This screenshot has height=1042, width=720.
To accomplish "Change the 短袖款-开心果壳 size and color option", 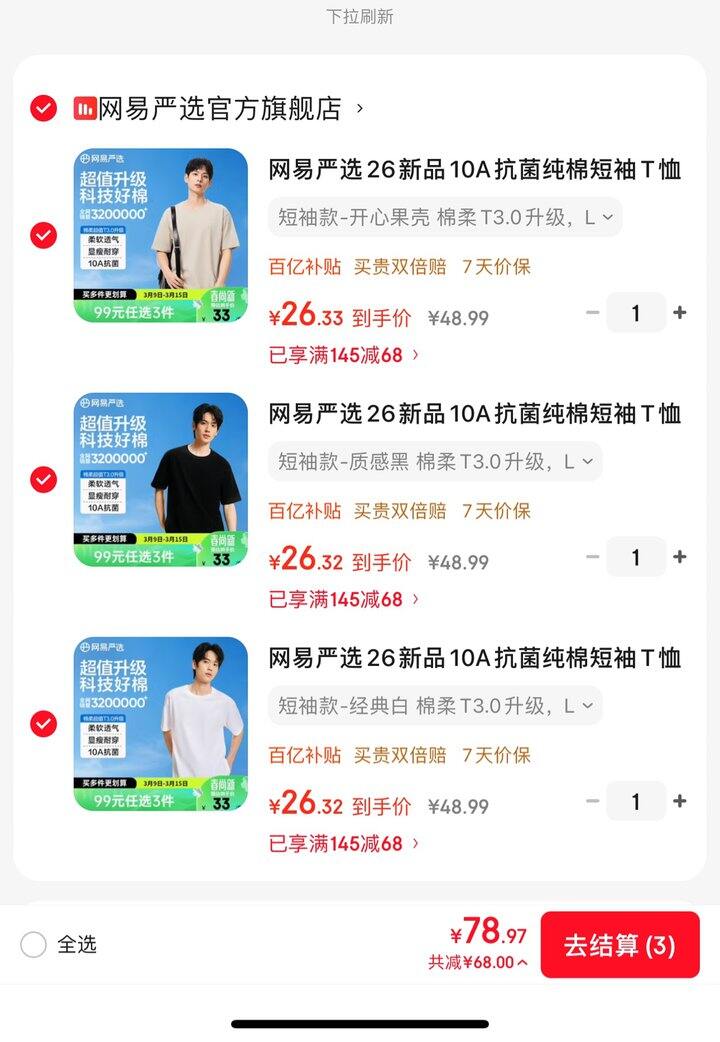I will [x=445, y=217].
